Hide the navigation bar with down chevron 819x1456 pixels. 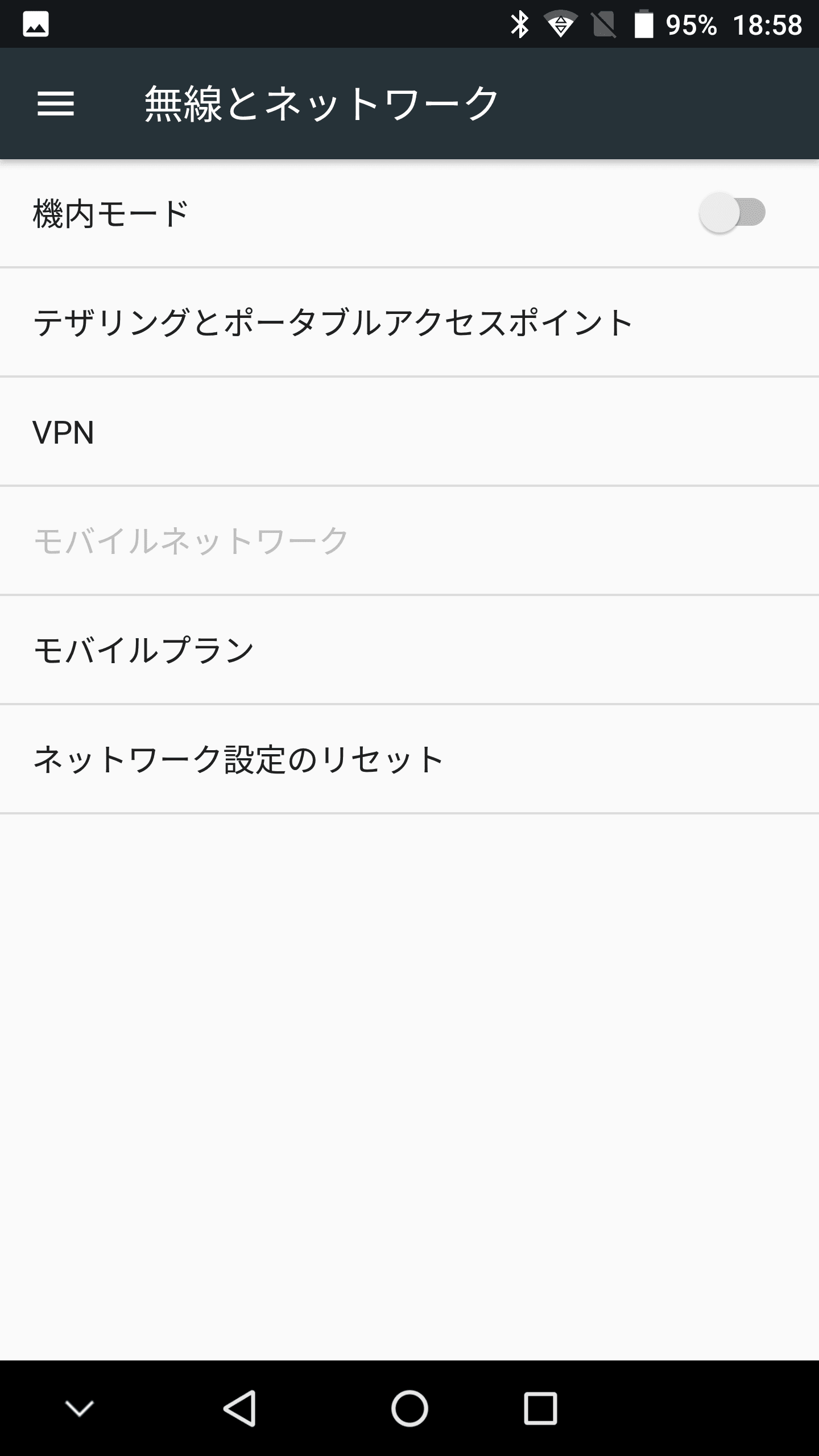pos(80,1408)
